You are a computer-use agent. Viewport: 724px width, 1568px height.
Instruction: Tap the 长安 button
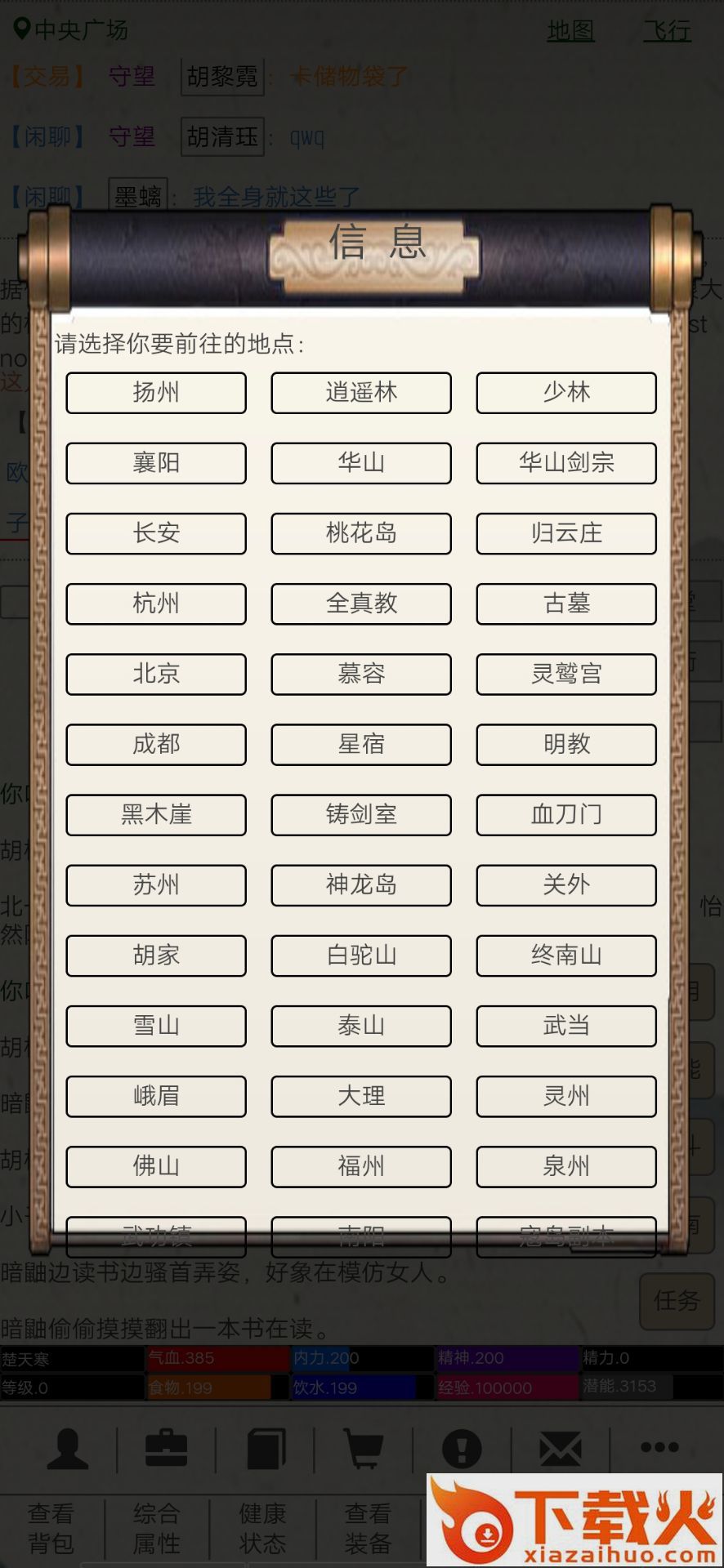pos(156,533)
